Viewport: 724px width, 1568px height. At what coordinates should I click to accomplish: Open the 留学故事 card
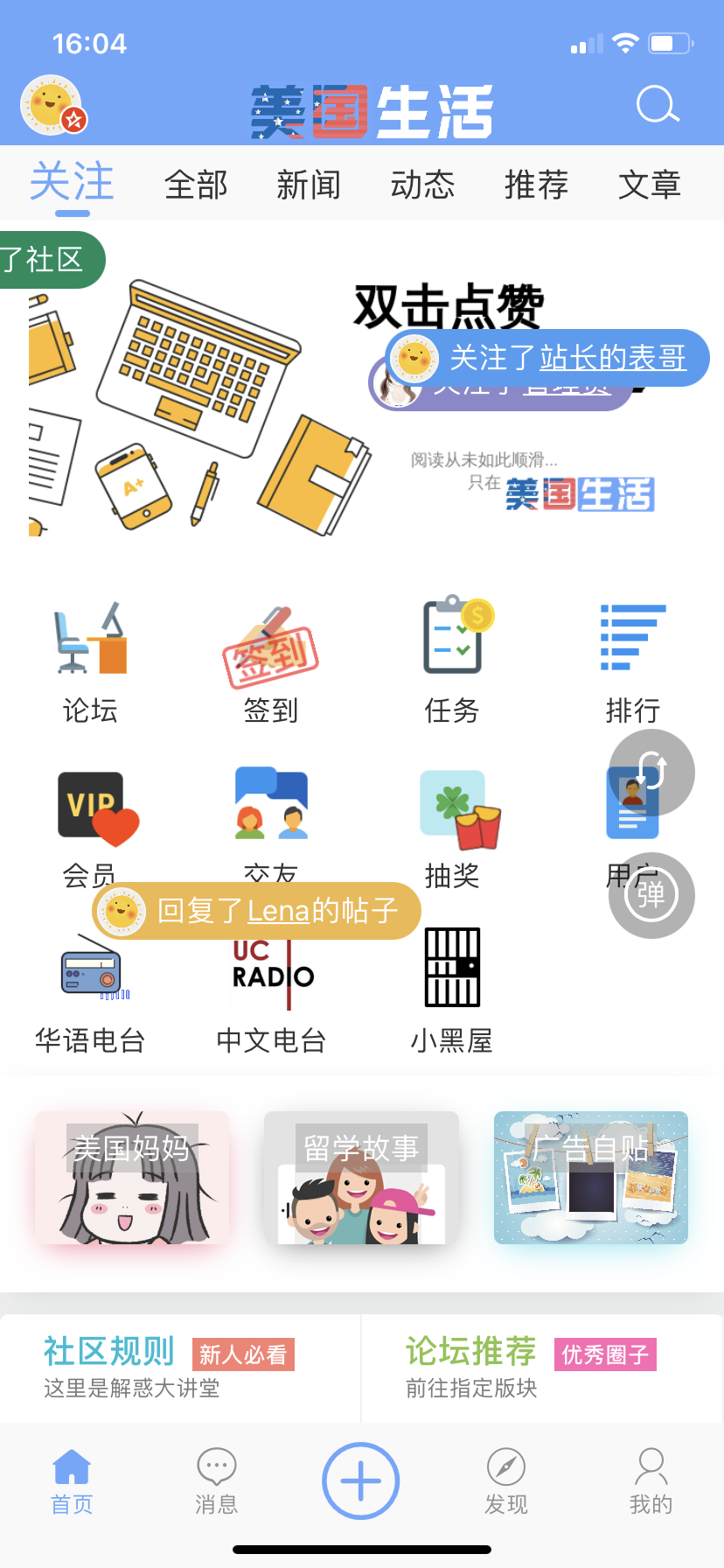coord(361,1178)
